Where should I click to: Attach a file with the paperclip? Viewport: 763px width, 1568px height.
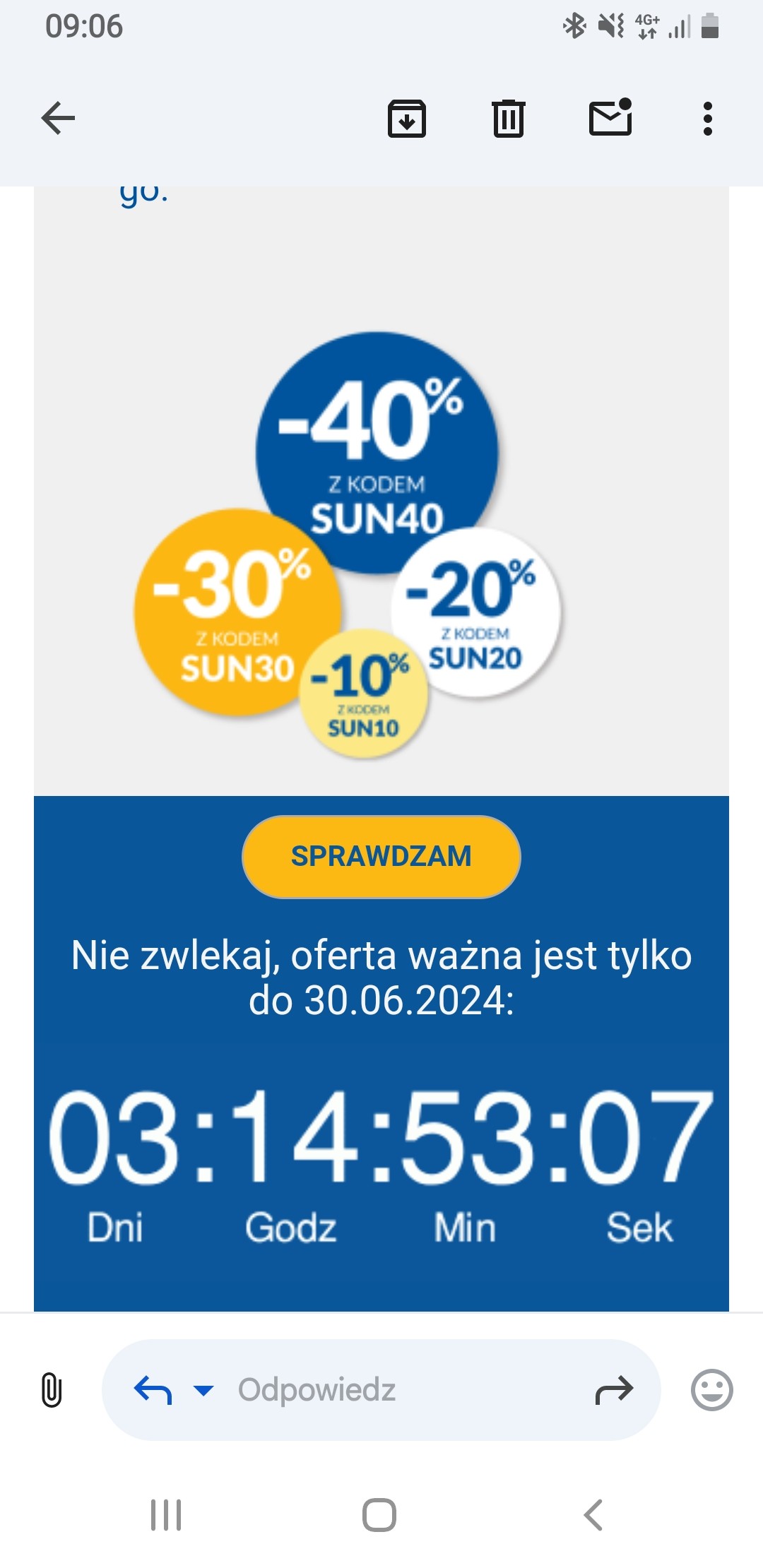click(x=52, y=1390)
